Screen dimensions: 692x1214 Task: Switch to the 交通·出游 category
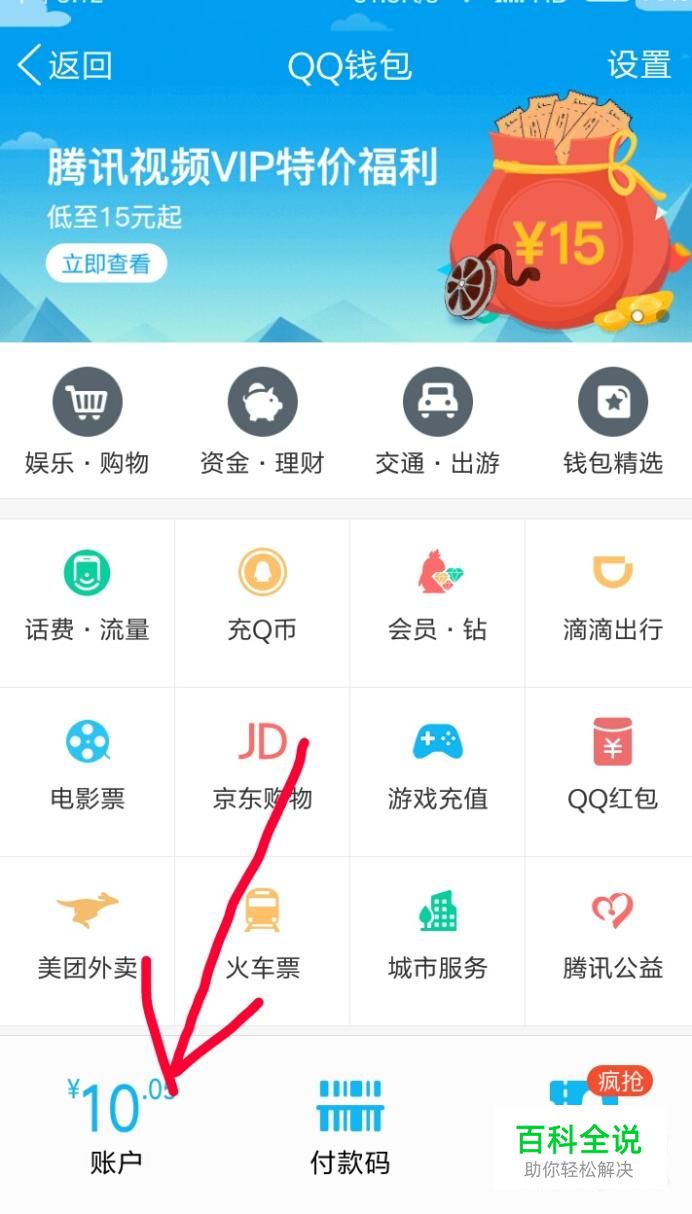click(437, 422)
